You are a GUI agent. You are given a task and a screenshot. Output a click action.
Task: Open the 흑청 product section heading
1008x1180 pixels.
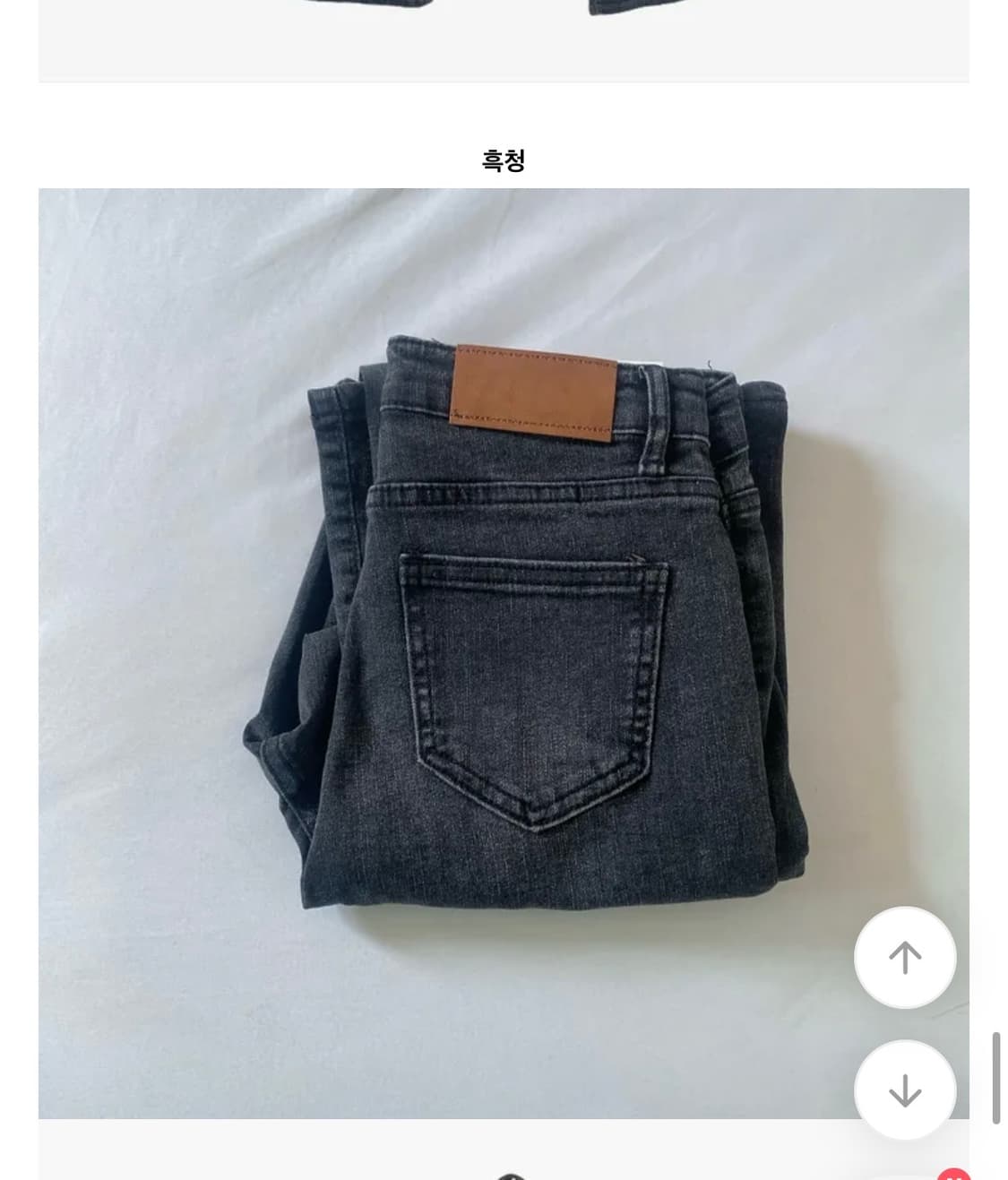coord(503,161)
